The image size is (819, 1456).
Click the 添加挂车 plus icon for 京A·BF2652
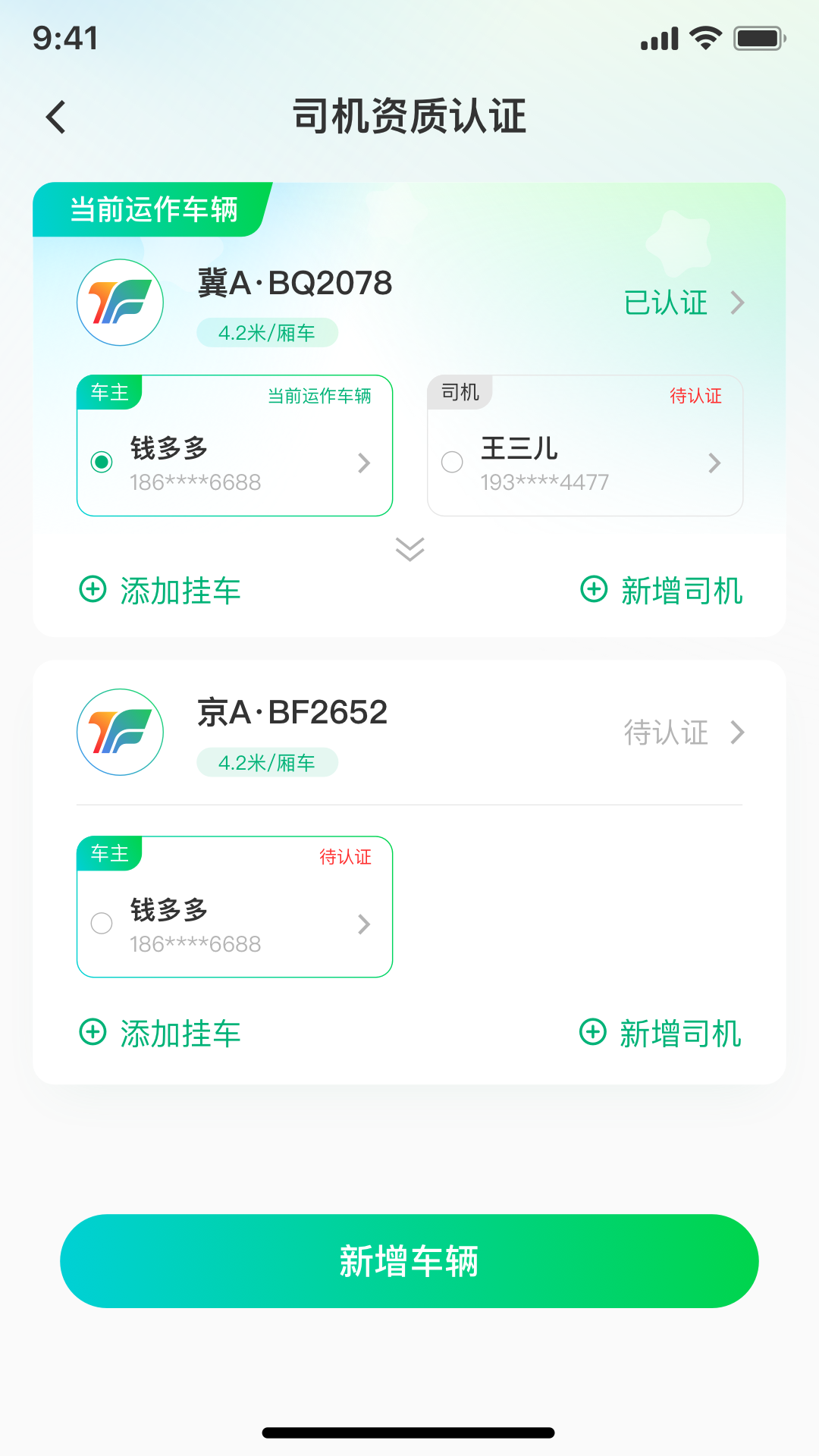[x=93, y=1033]
